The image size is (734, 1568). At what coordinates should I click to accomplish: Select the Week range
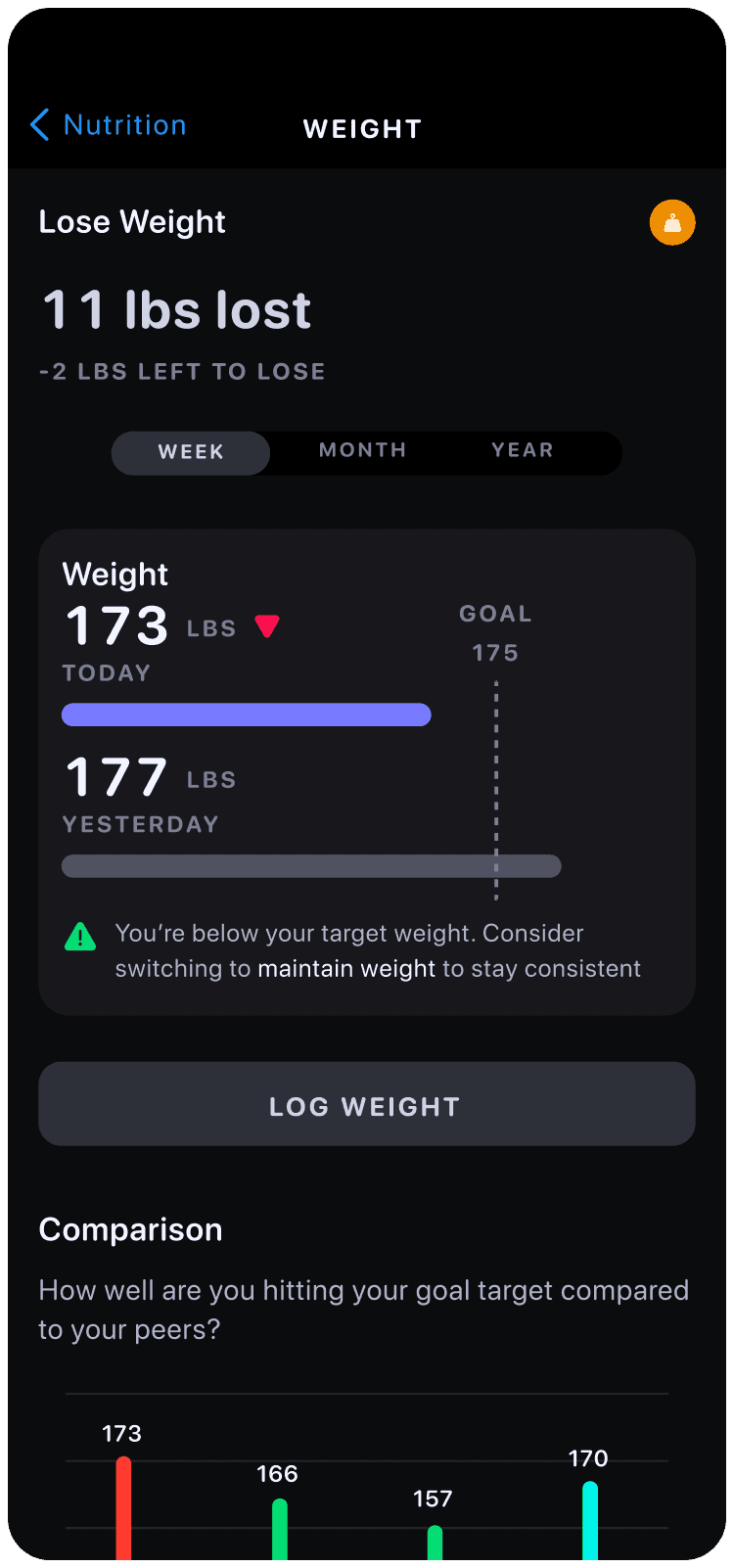click(x=191, y=452)
